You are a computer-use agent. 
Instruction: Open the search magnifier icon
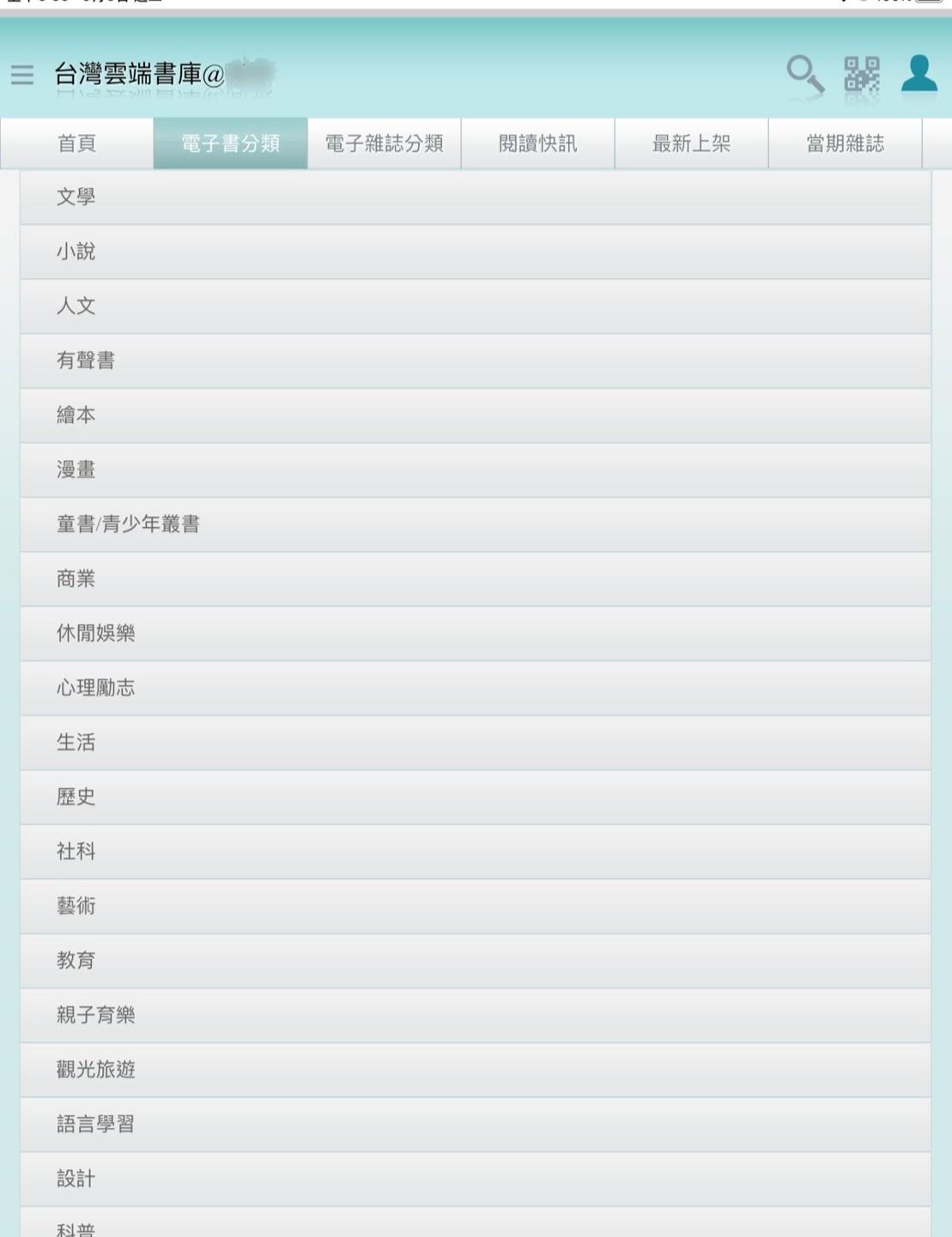804,75
